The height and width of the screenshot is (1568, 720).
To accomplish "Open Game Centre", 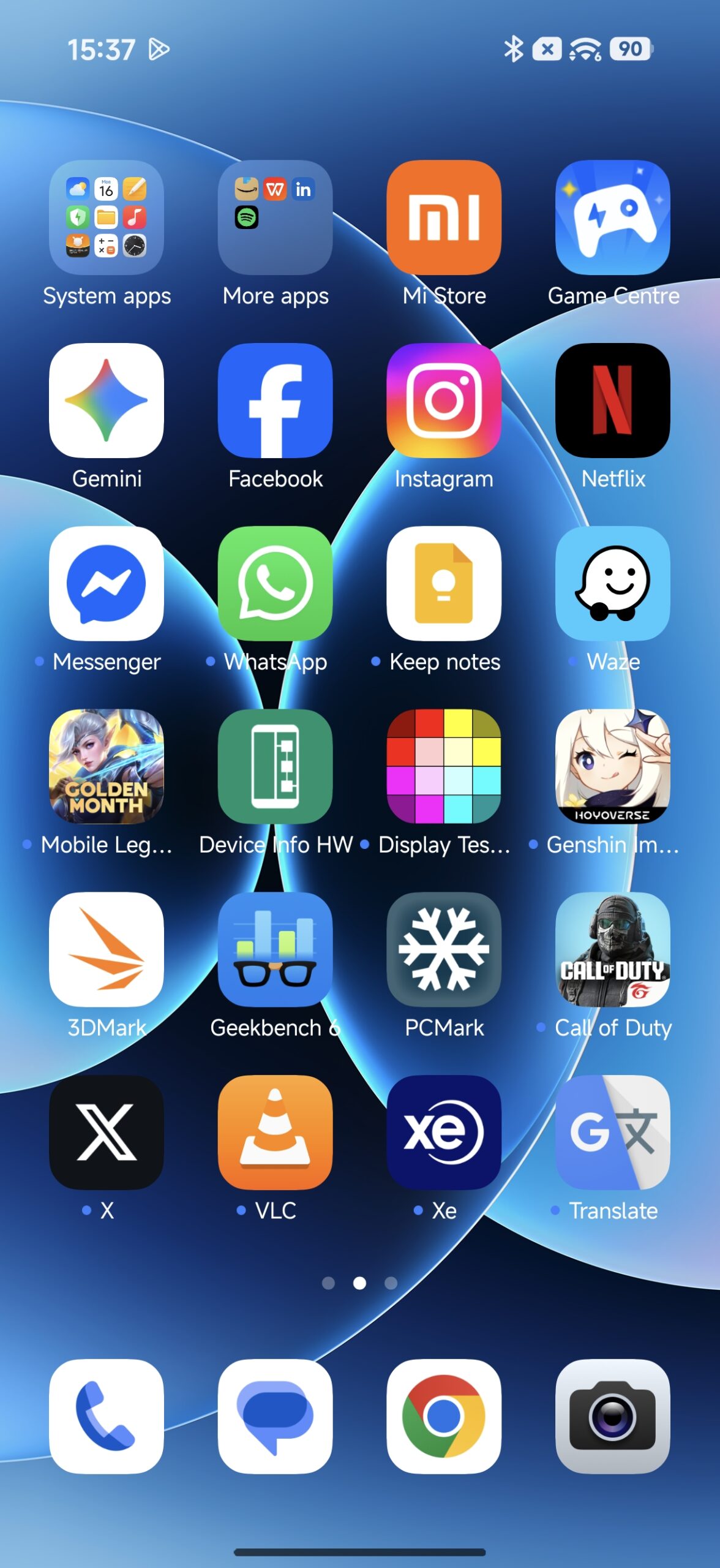I will [x=612, y=217].
